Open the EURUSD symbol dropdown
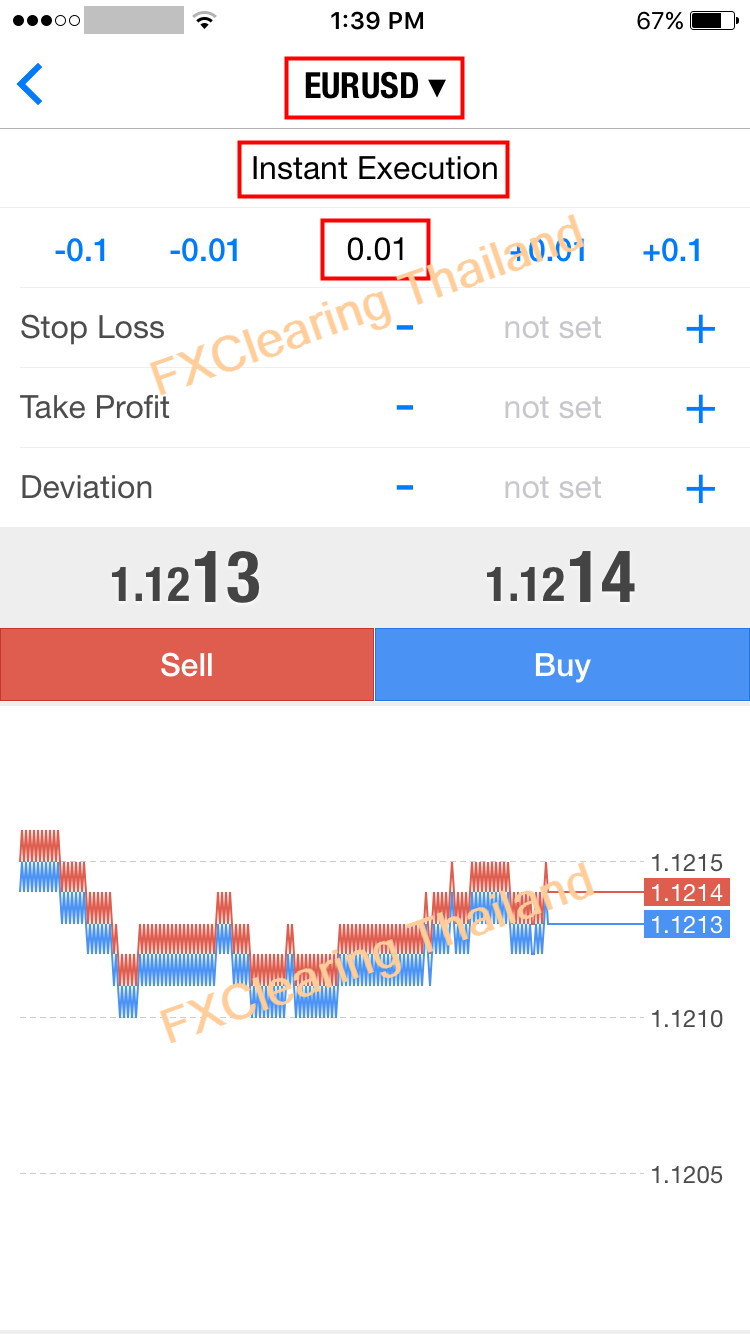 point(374,87)
